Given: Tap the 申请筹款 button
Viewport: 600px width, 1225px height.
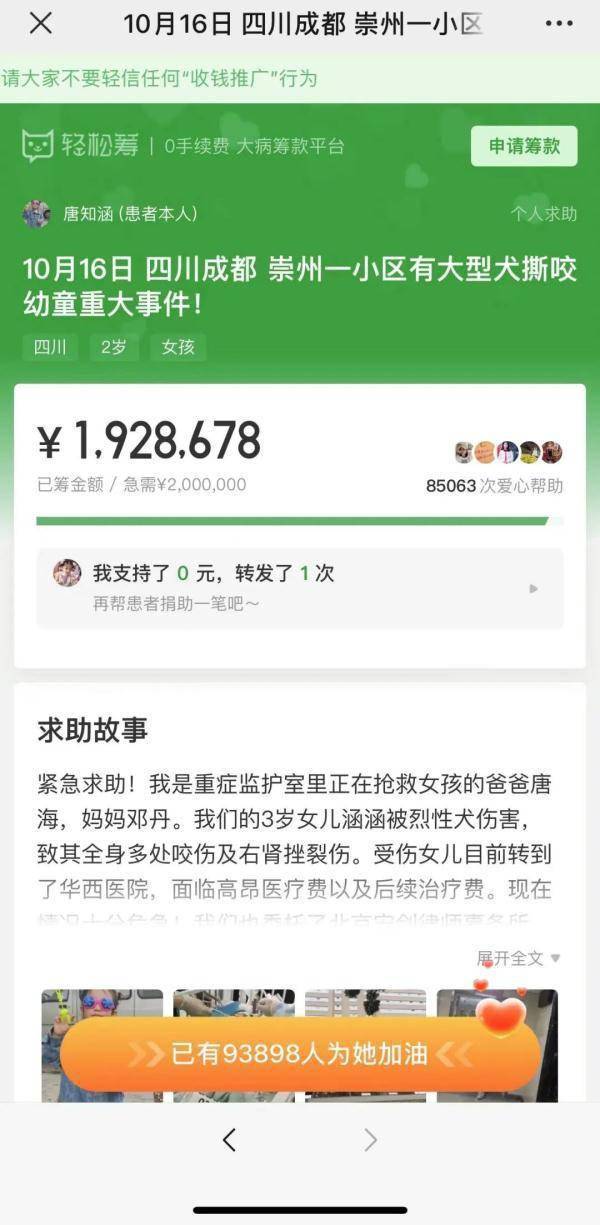Looking at the screenshot, I should pyautogui.click(x=524, y=146).
